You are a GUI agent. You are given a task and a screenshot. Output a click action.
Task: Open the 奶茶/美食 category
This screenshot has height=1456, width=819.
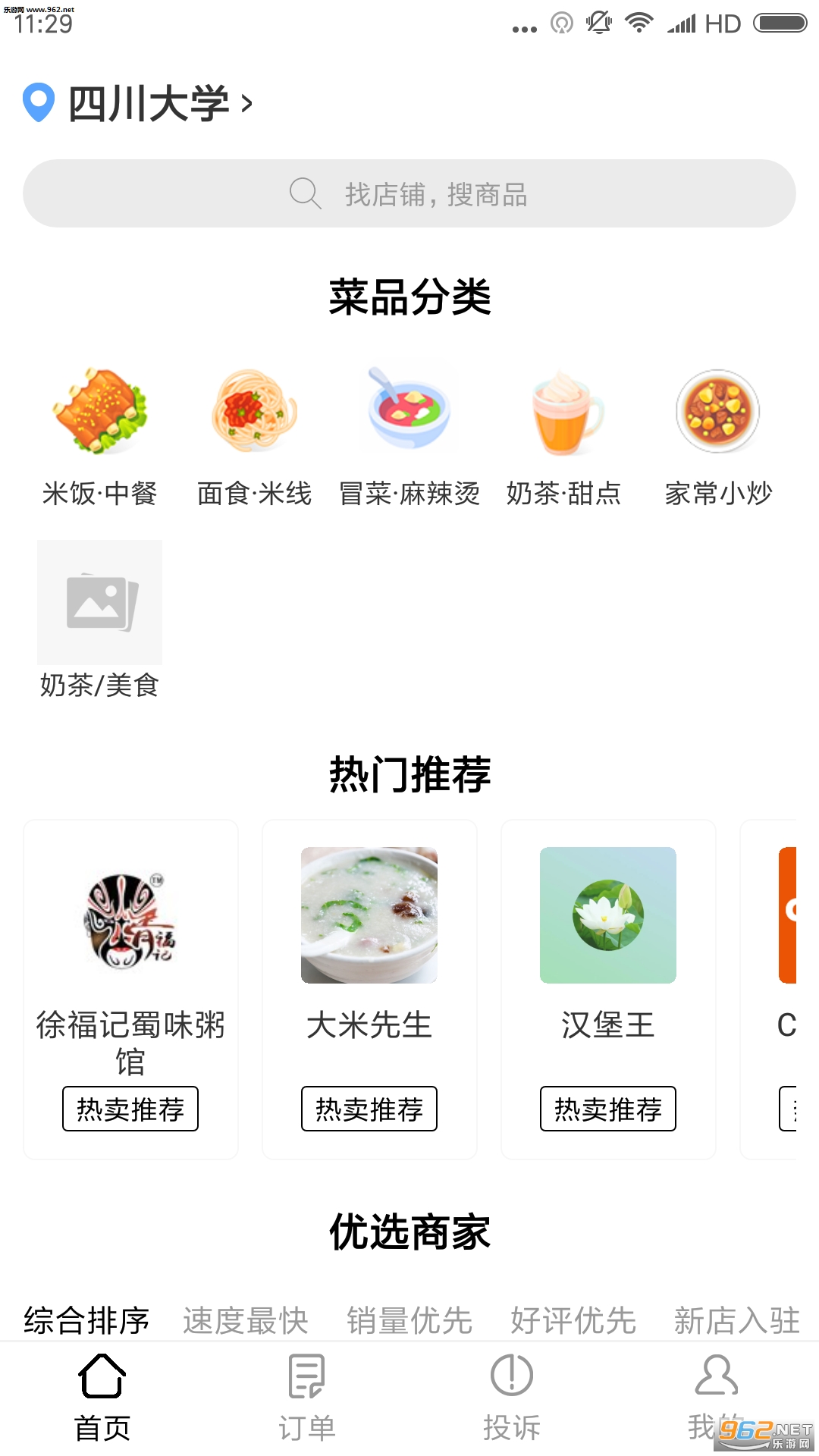pos(100,619)
